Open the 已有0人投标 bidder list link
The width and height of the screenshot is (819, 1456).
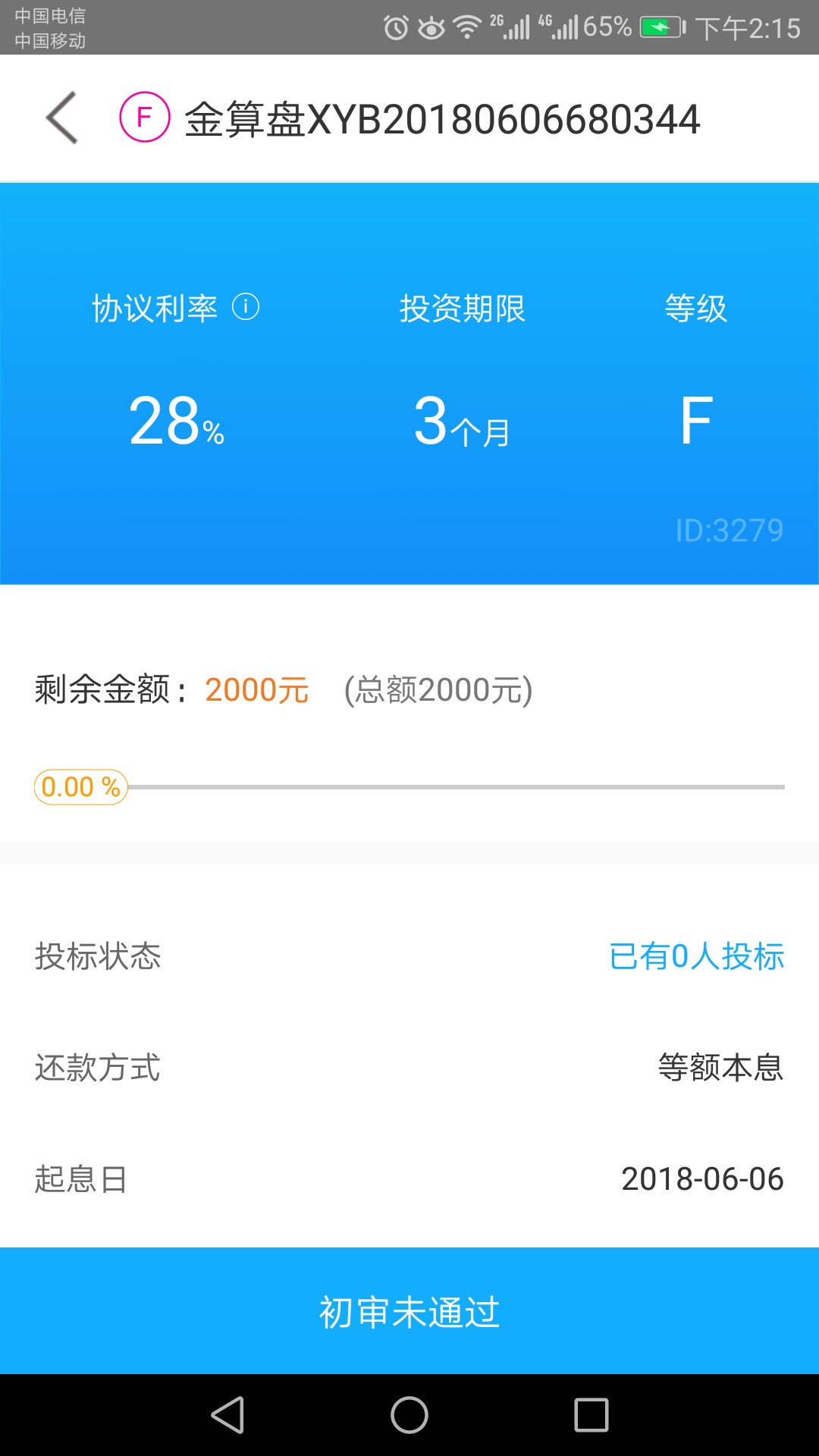pos(696,956)
